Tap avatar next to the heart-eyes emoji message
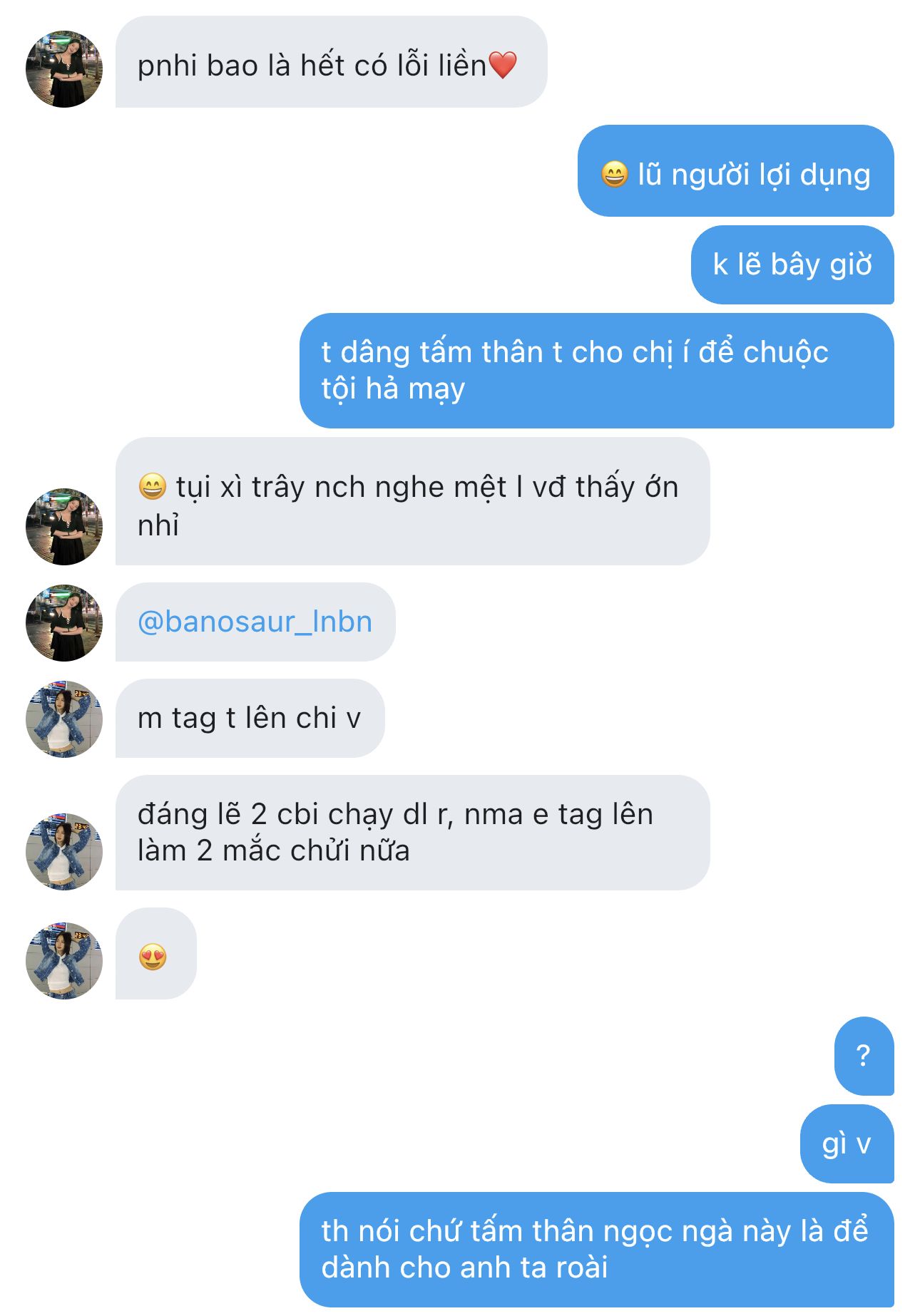920x1316 pixels. tap(64, 960)
